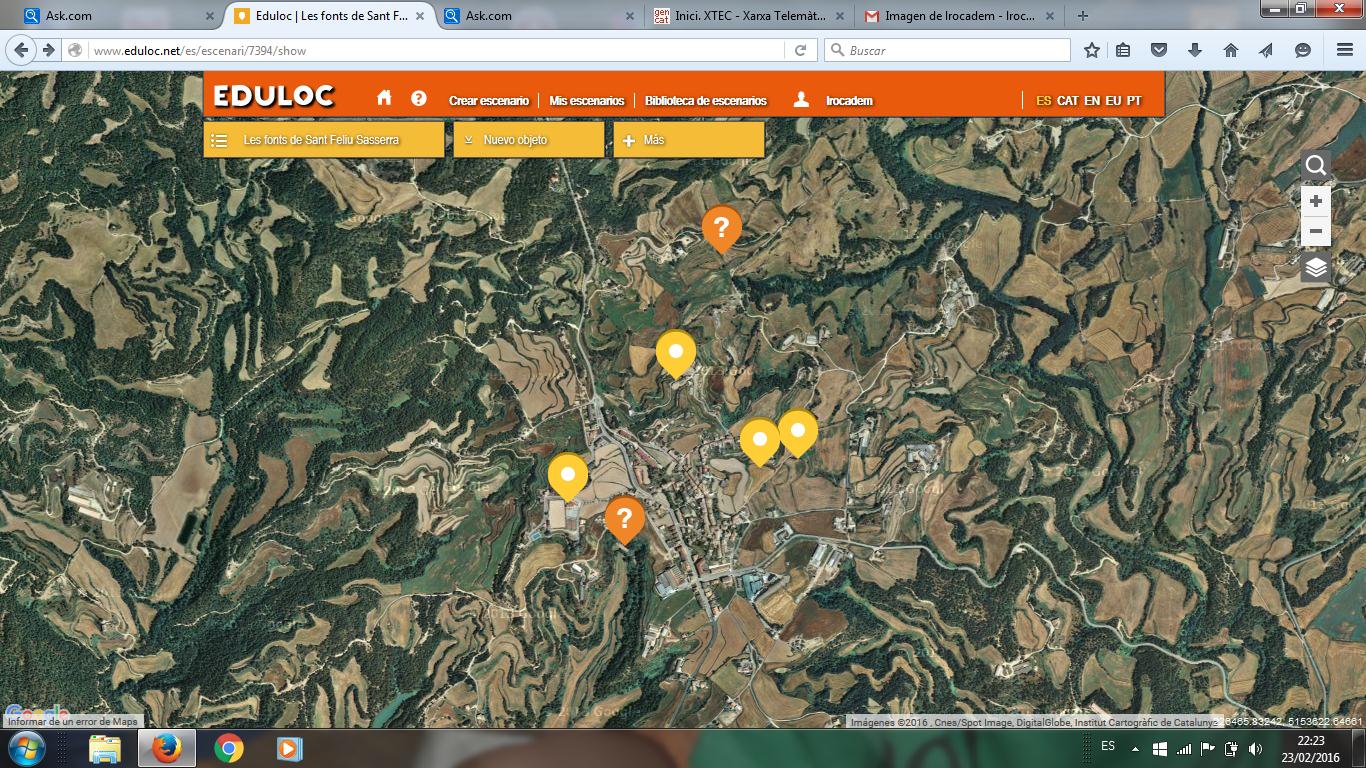Viewport: 1366px width, 768px height.
Task: Zoom out of the map
Action: tap(1316, 231)
